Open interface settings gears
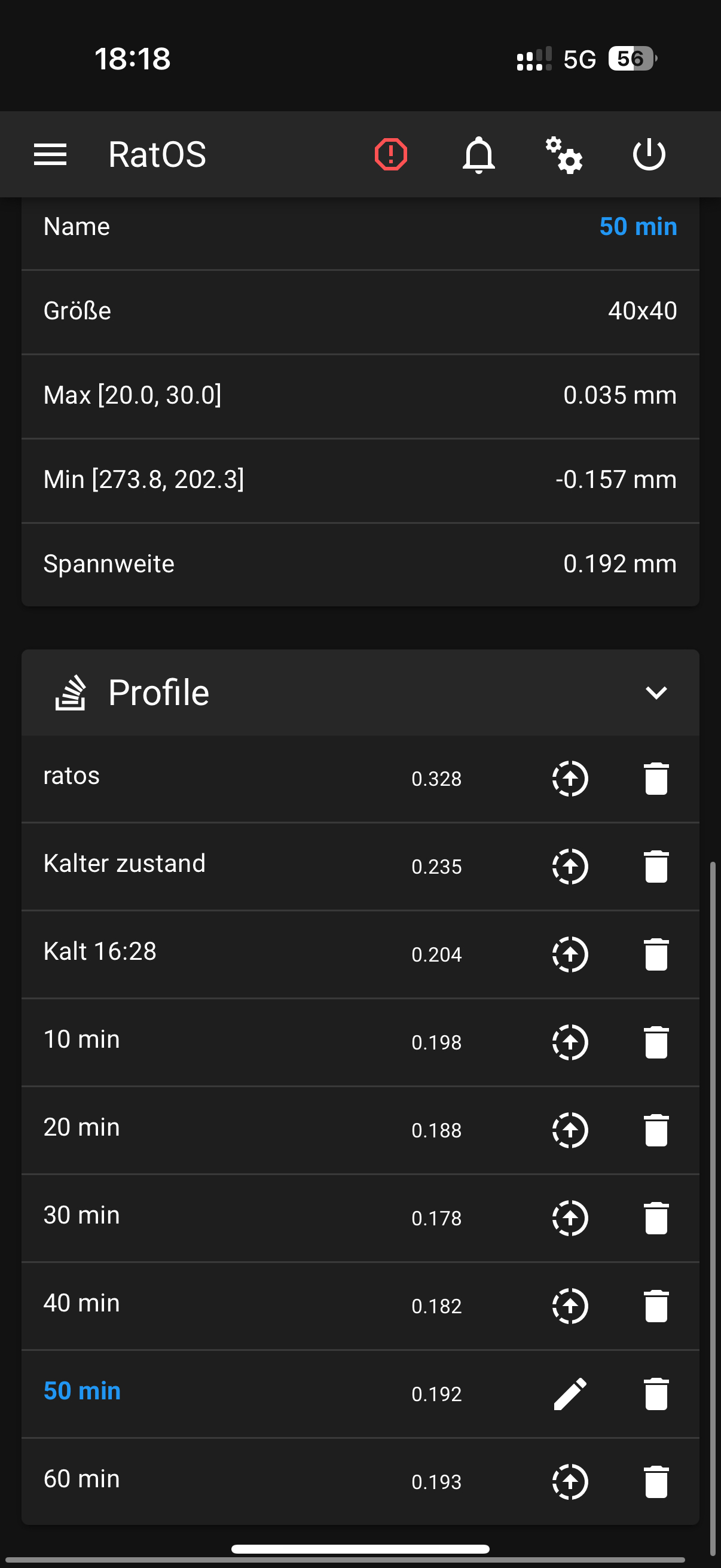This screenshot has width=721, height=1568. click(564, 155)
